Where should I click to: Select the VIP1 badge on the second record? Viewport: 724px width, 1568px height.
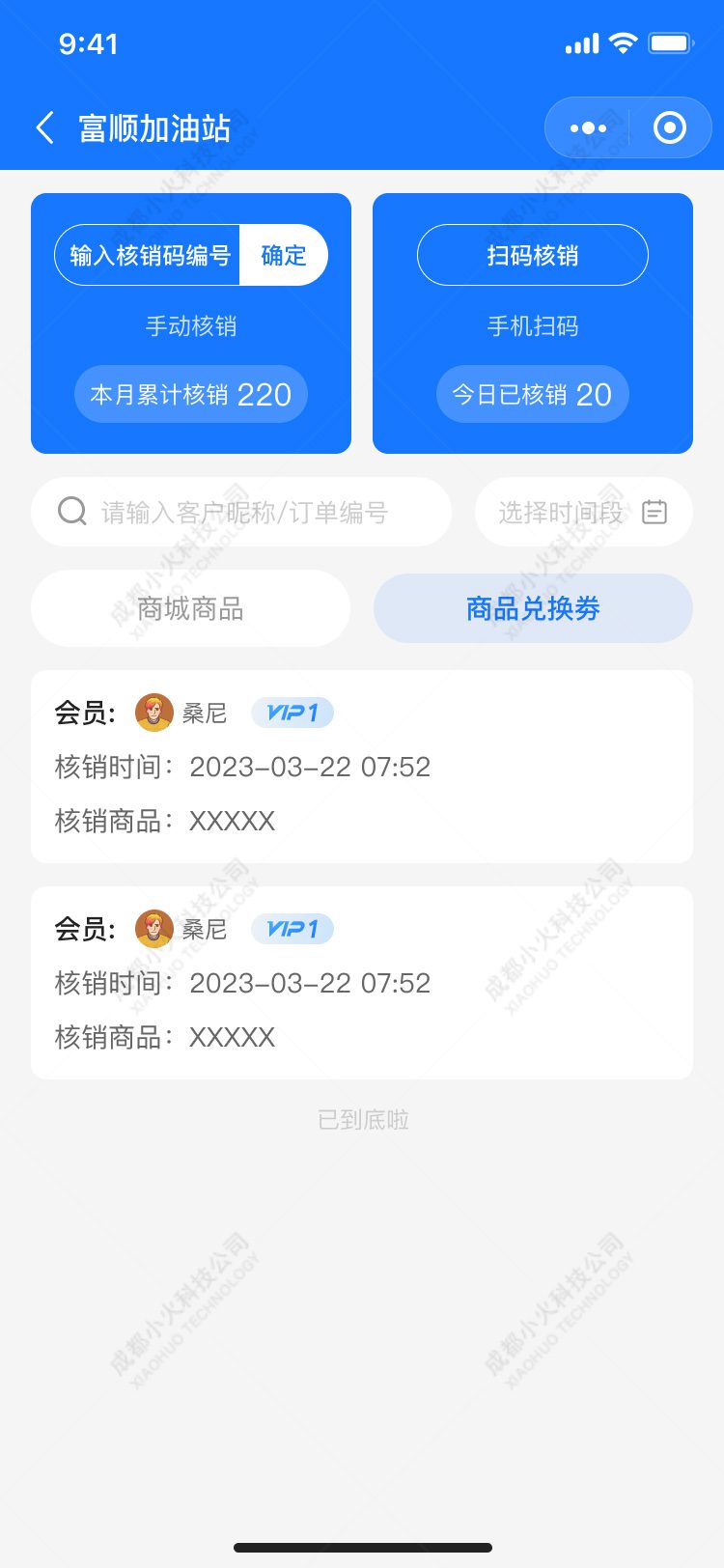click(x=292, y=928)
